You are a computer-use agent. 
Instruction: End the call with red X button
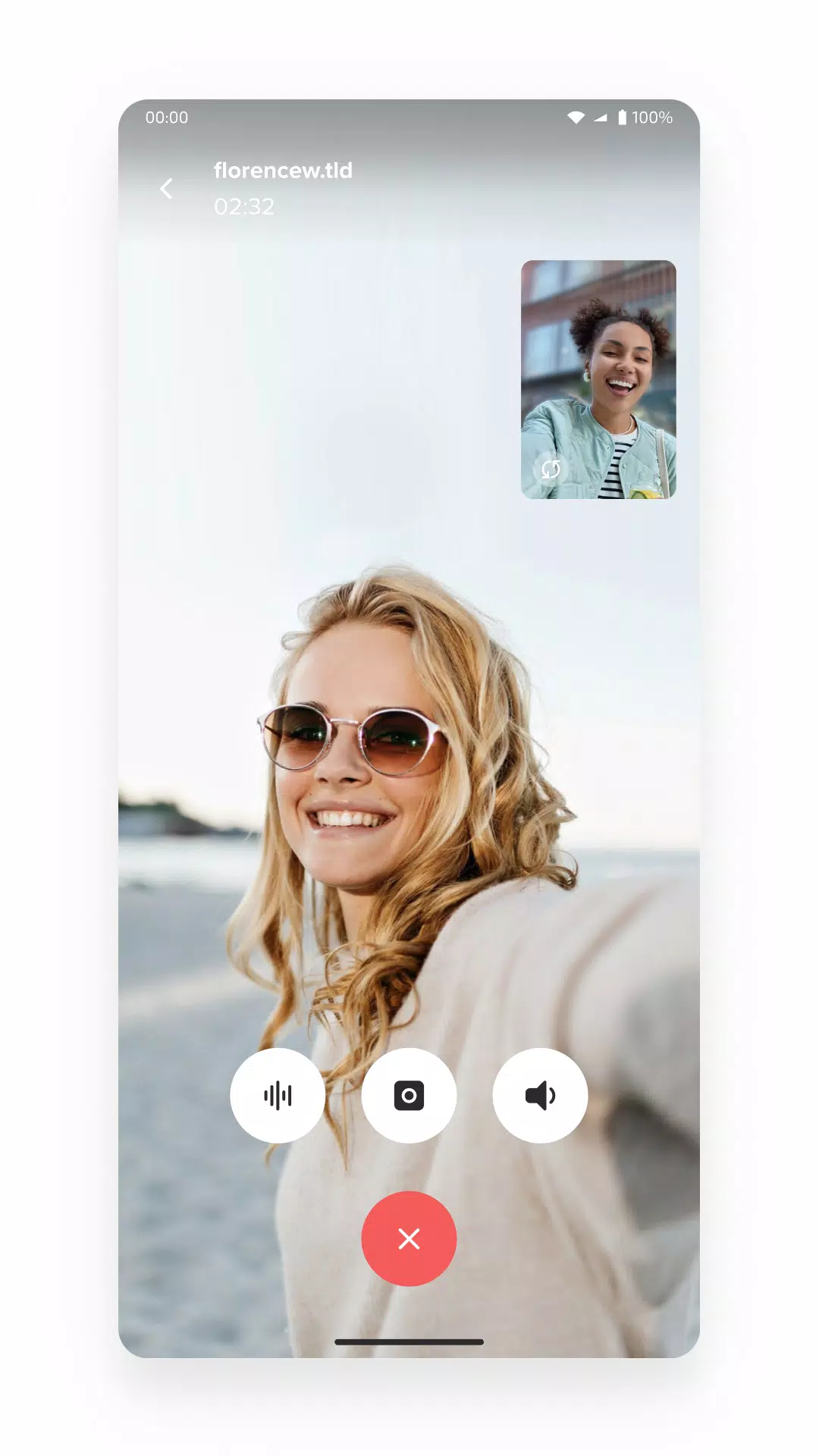[x=409, y=1238]
